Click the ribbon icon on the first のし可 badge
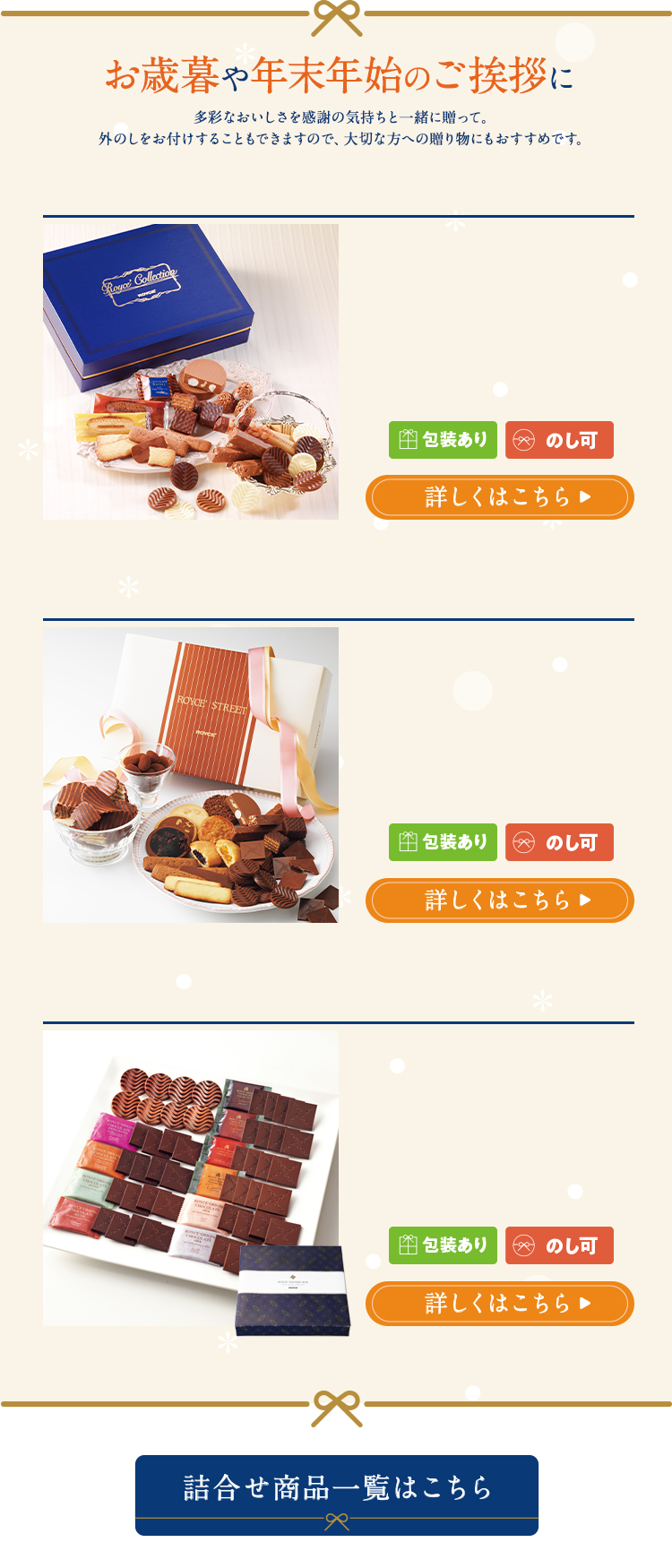Viewport: 672px width, 1568px height. [525, 440]
